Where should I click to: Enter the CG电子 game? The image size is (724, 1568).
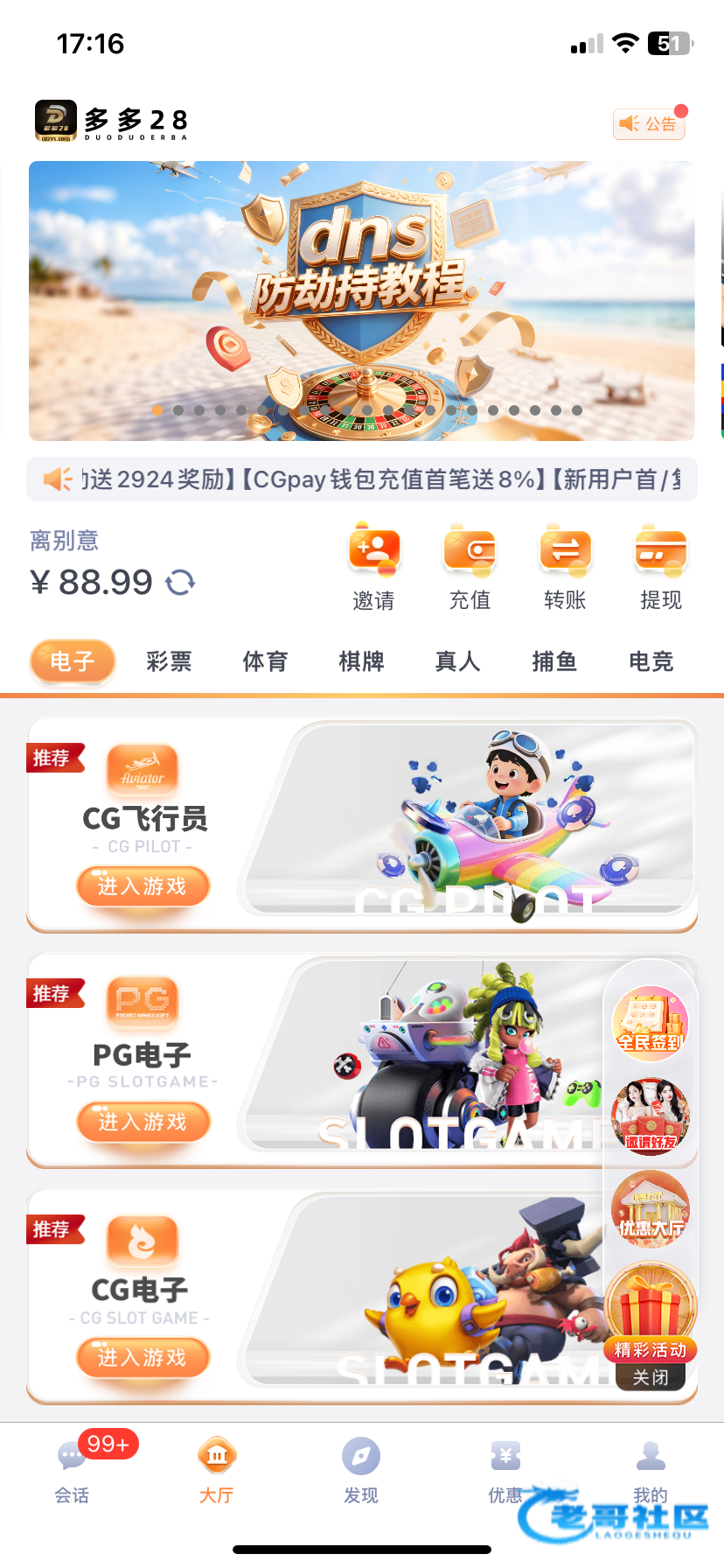[143, 1357]
